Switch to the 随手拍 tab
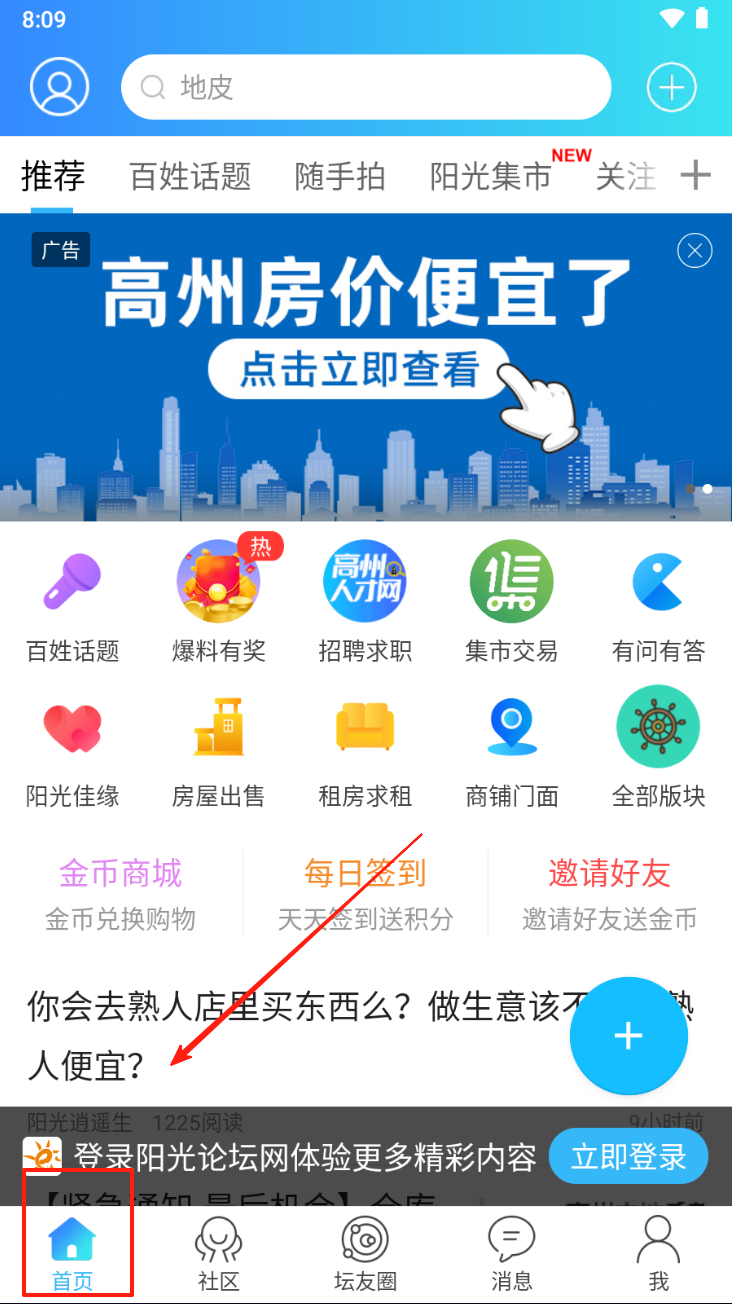 point(340,177)
